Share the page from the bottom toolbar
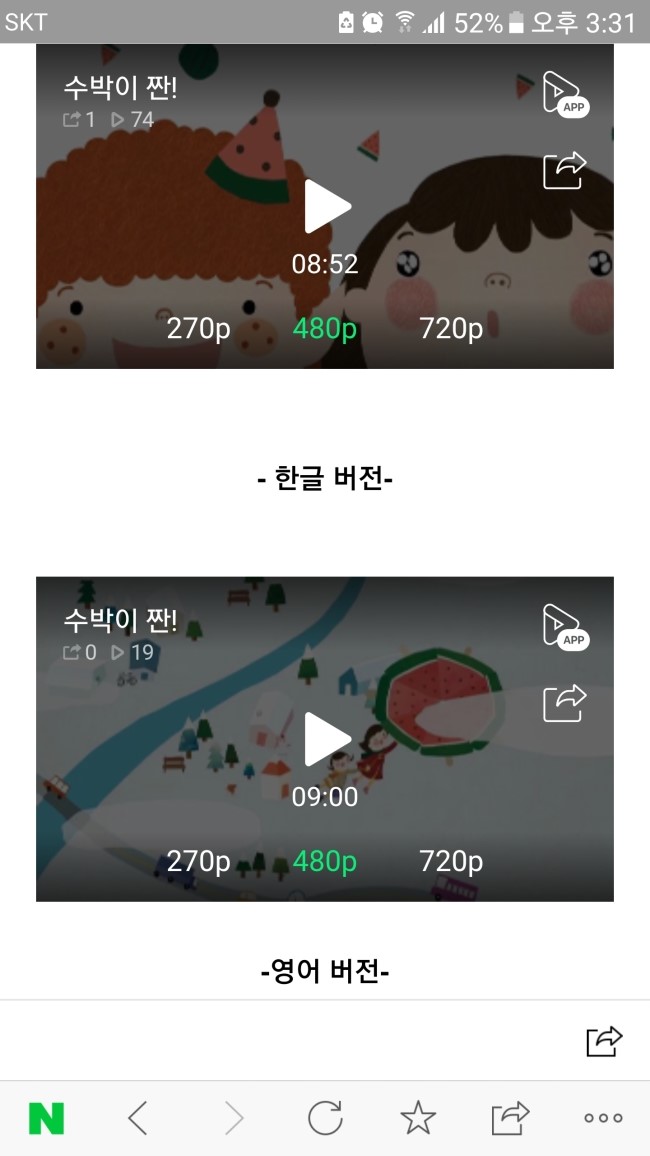This screenshot has width=650, height=1156. click(x=511, y=1118)
